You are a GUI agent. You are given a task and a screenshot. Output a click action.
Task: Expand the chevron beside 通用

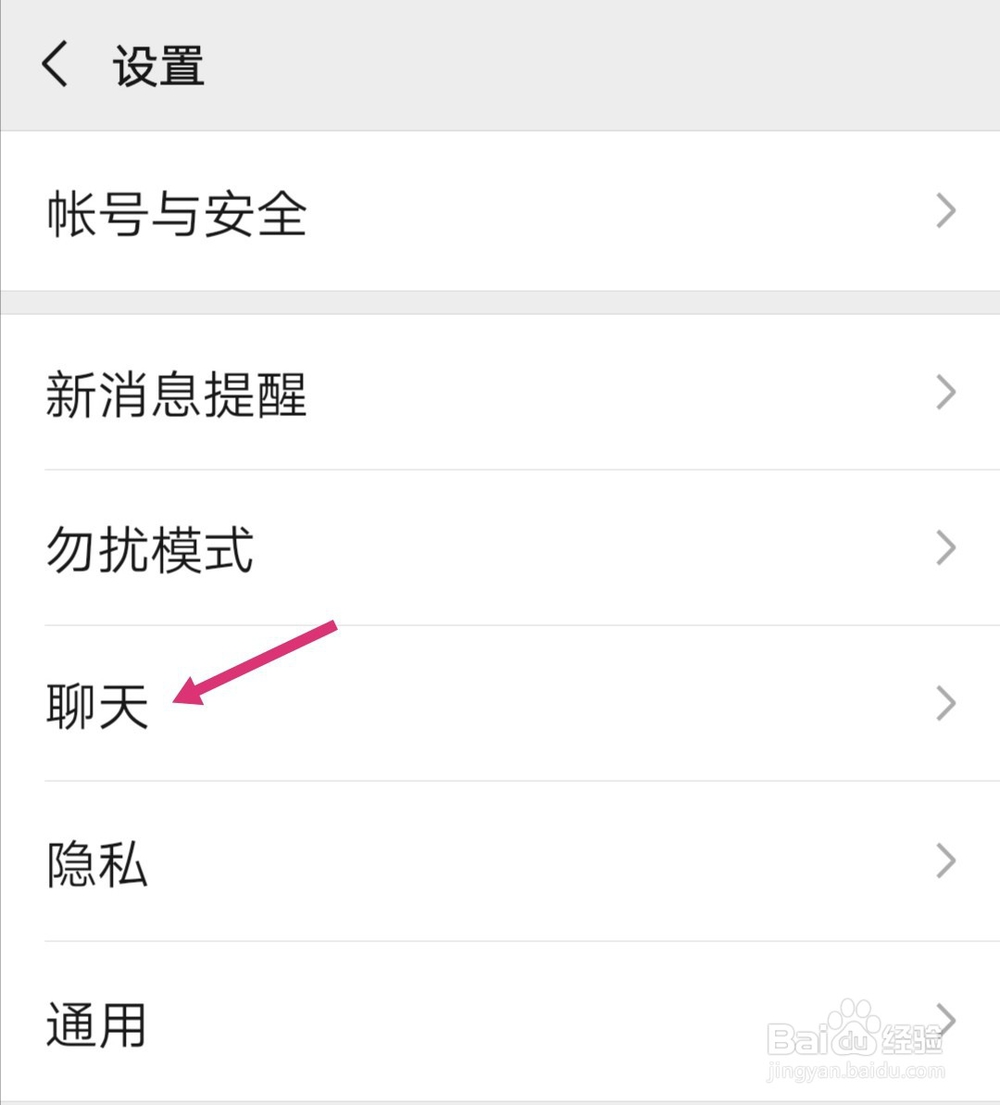(944, 1018)
